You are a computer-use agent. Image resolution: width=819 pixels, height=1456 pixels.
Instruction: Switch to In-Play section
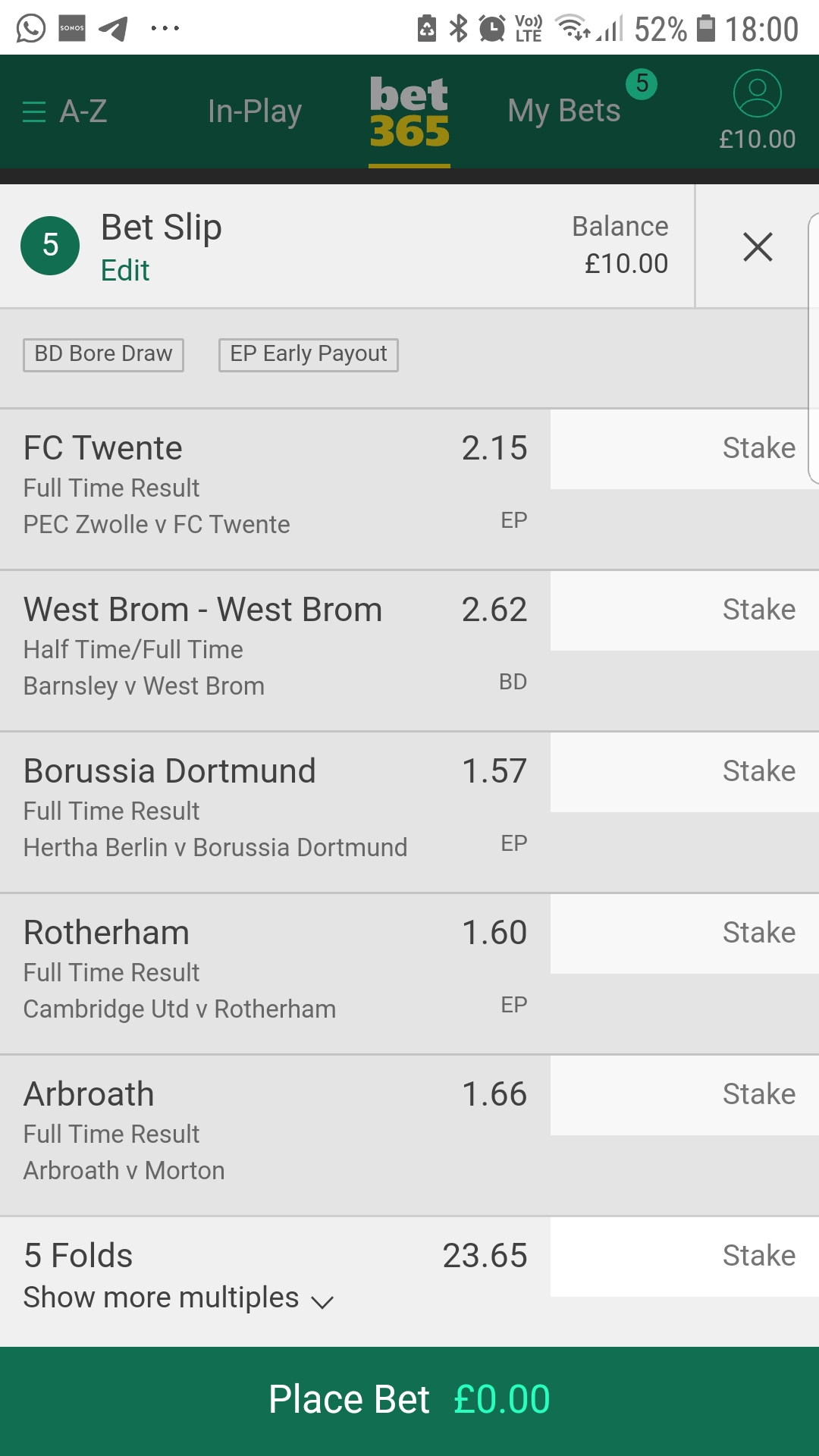tap(255, 111)
